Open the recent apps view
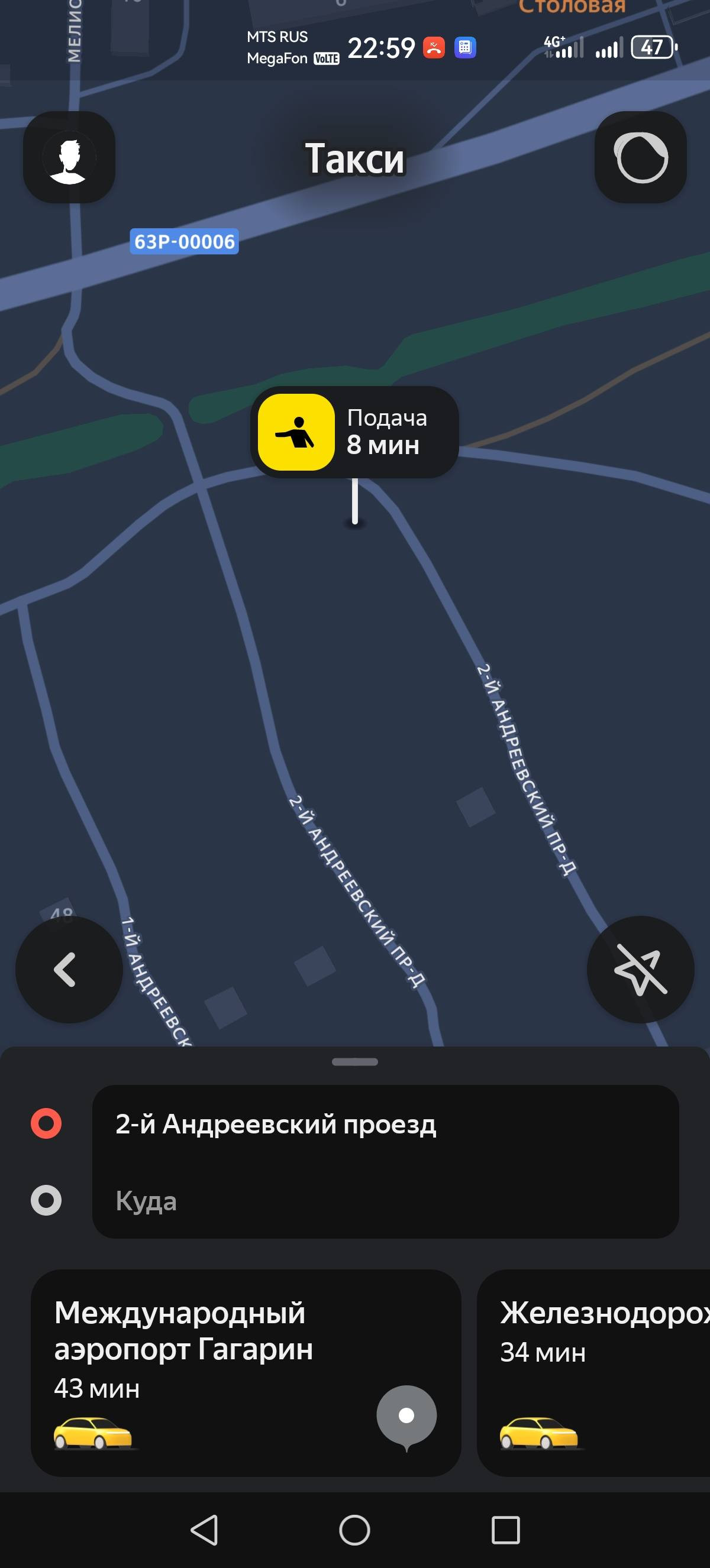 click(x=505, y=1530)
